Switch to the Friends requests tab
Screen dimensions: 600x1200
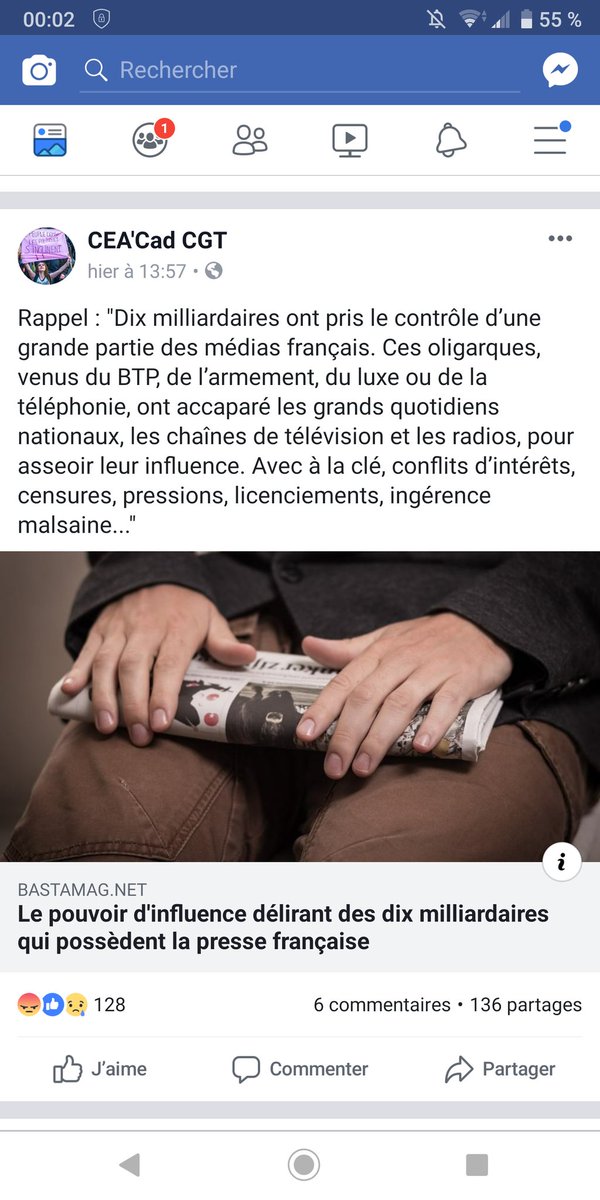(250, 140)
